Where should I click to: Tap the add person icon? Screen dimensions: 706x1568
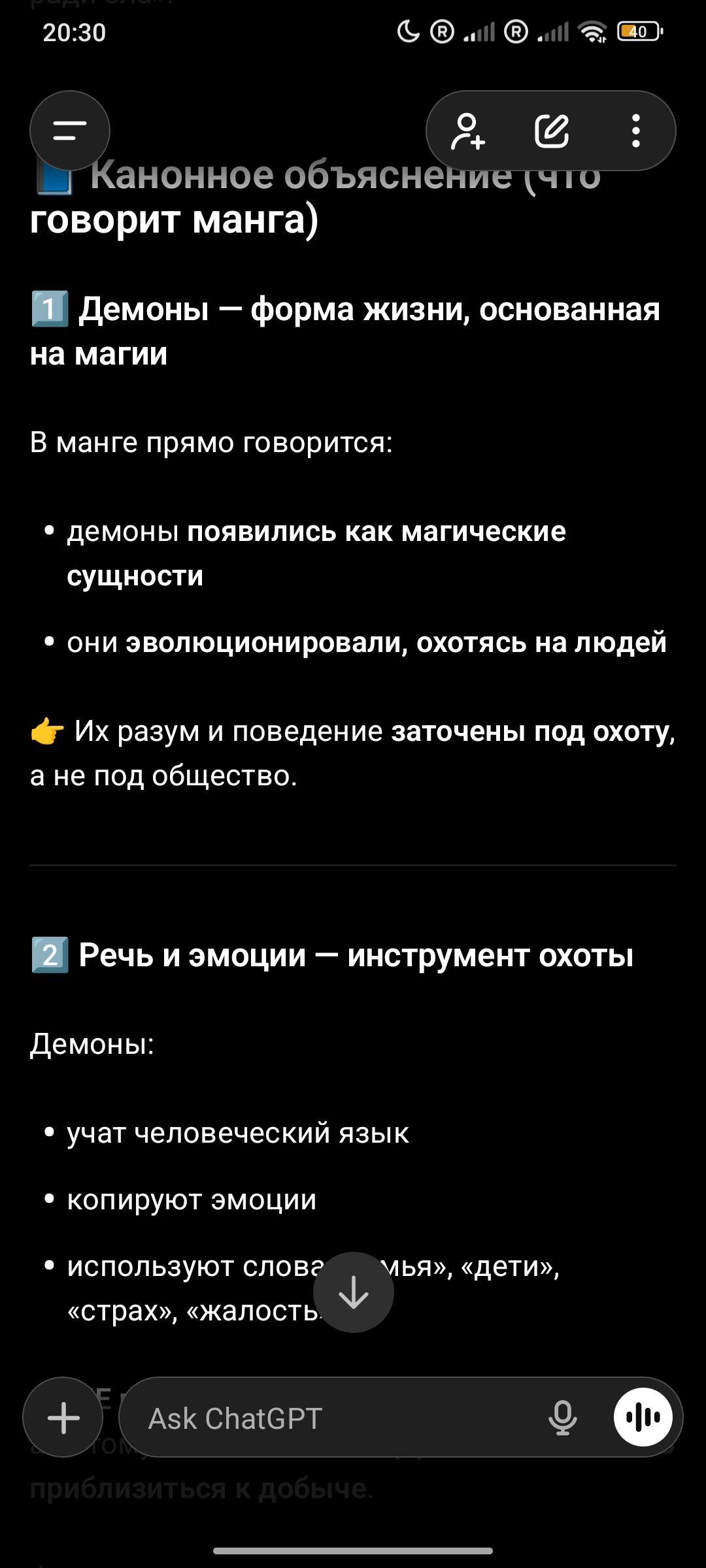click(x=468, y=131)
